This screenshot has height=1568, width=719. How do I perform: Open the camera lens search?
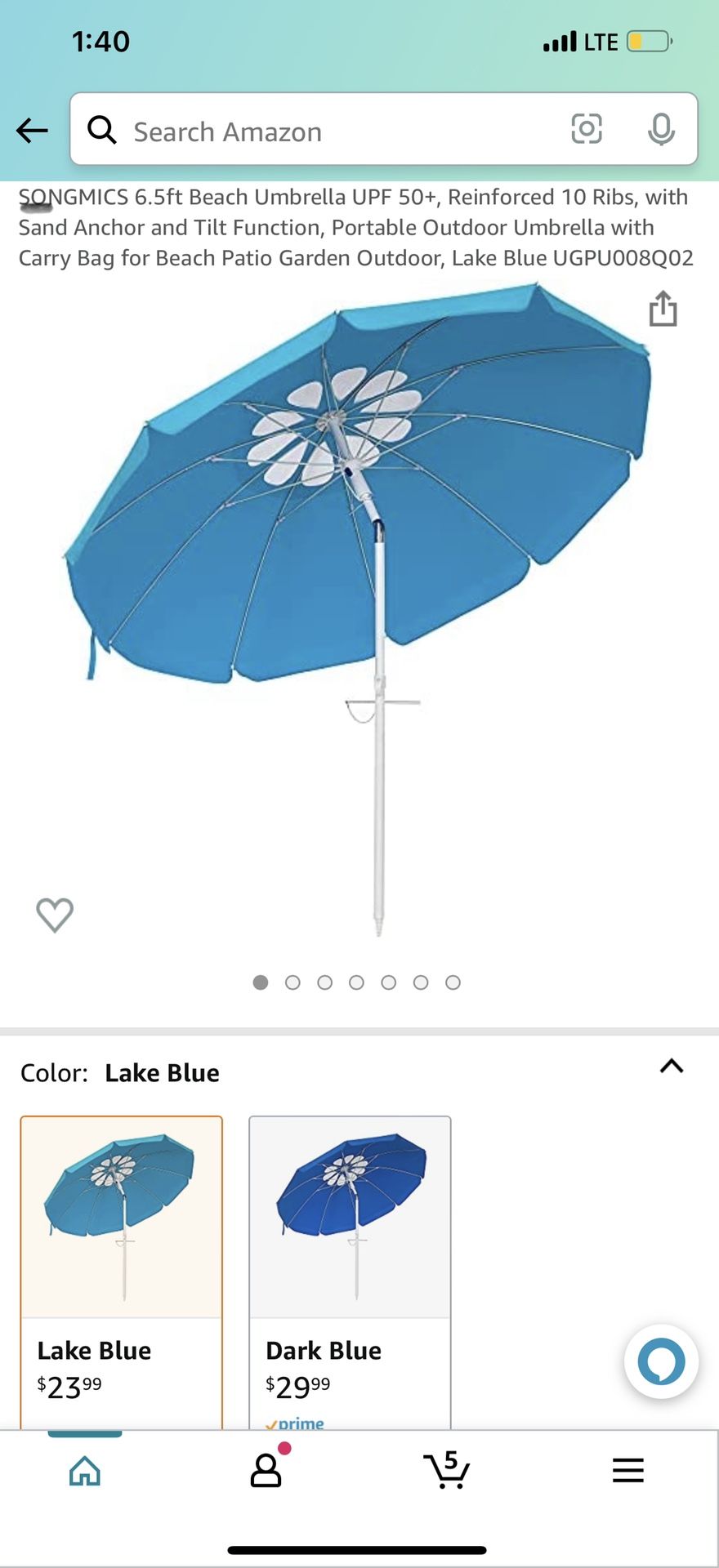point(586,129)
